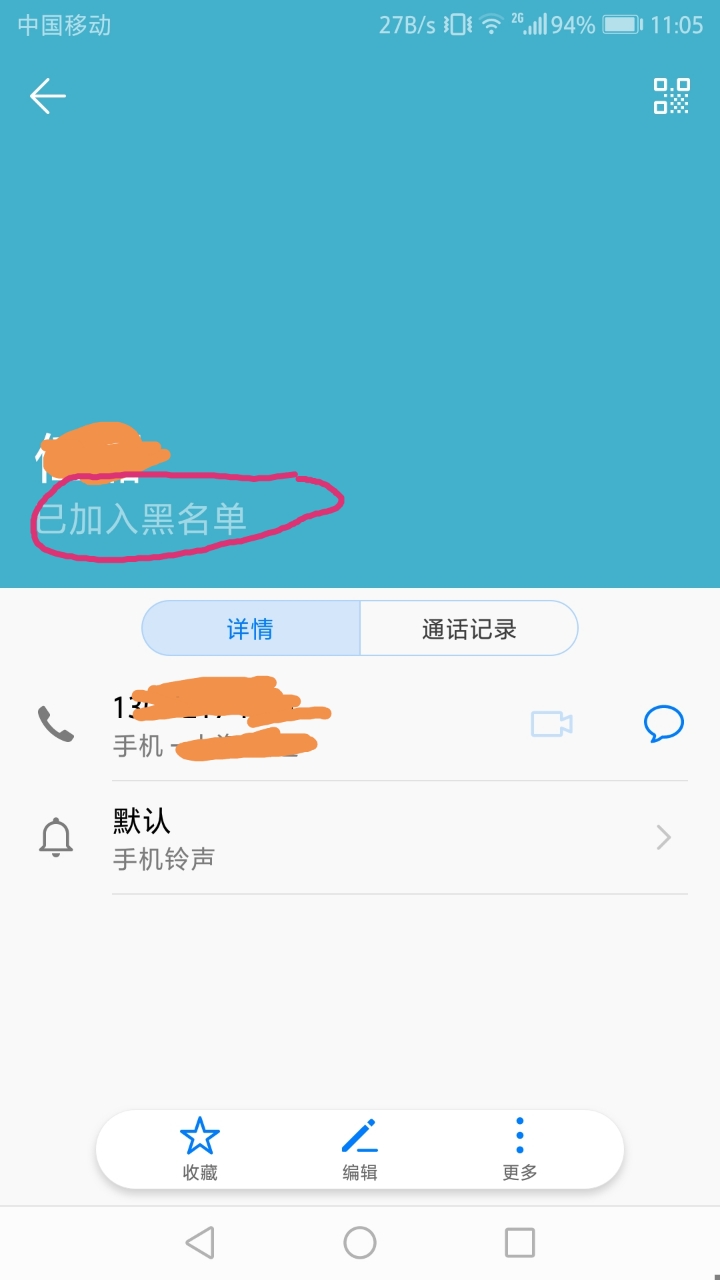720x1280 pixels.
Task: Open the Wi-Fi status icon area
Action: pyautogui.click(x=493, y=25)
